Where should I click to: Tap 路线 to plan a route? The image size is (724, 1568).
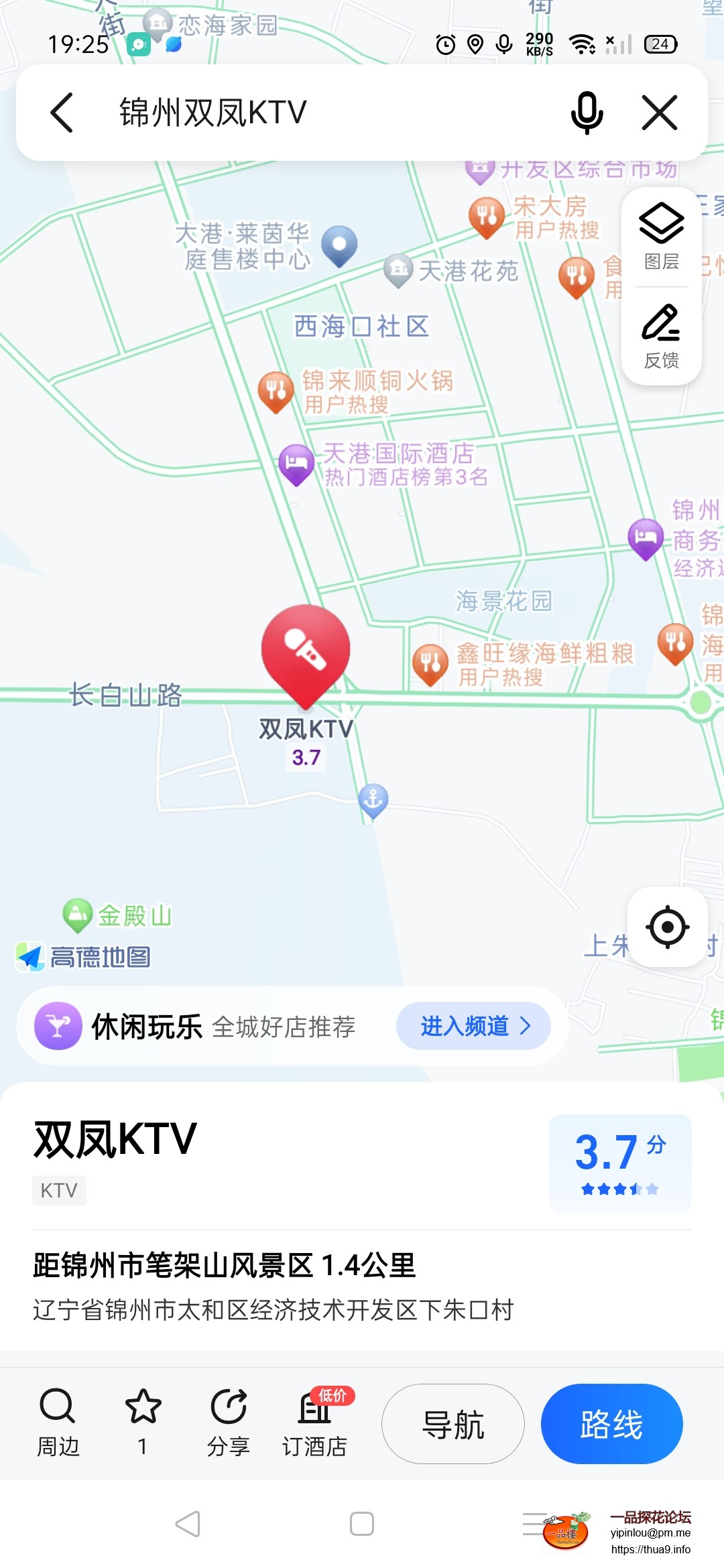pos(611,1424)
